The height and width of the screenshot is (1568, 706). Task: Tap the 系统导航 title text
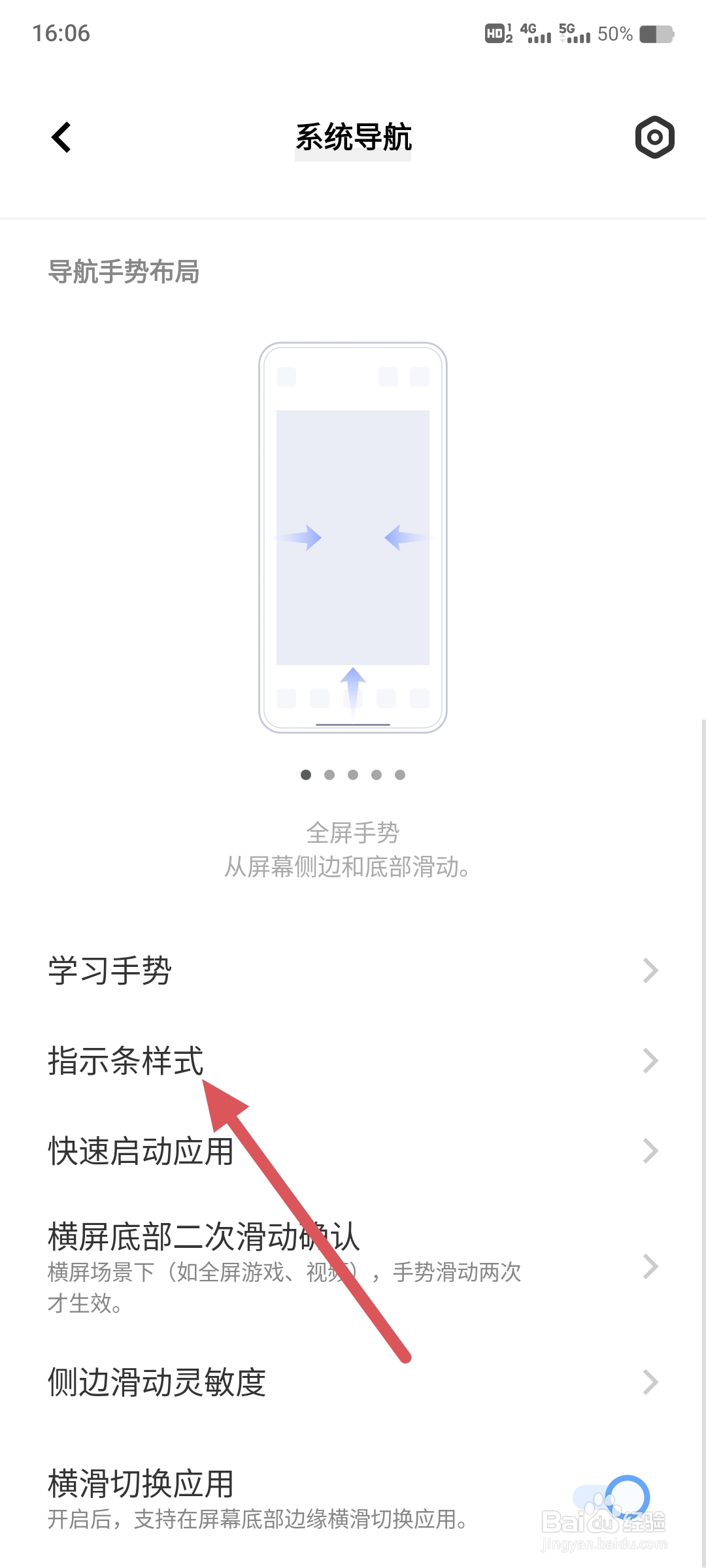coord(353,137)
